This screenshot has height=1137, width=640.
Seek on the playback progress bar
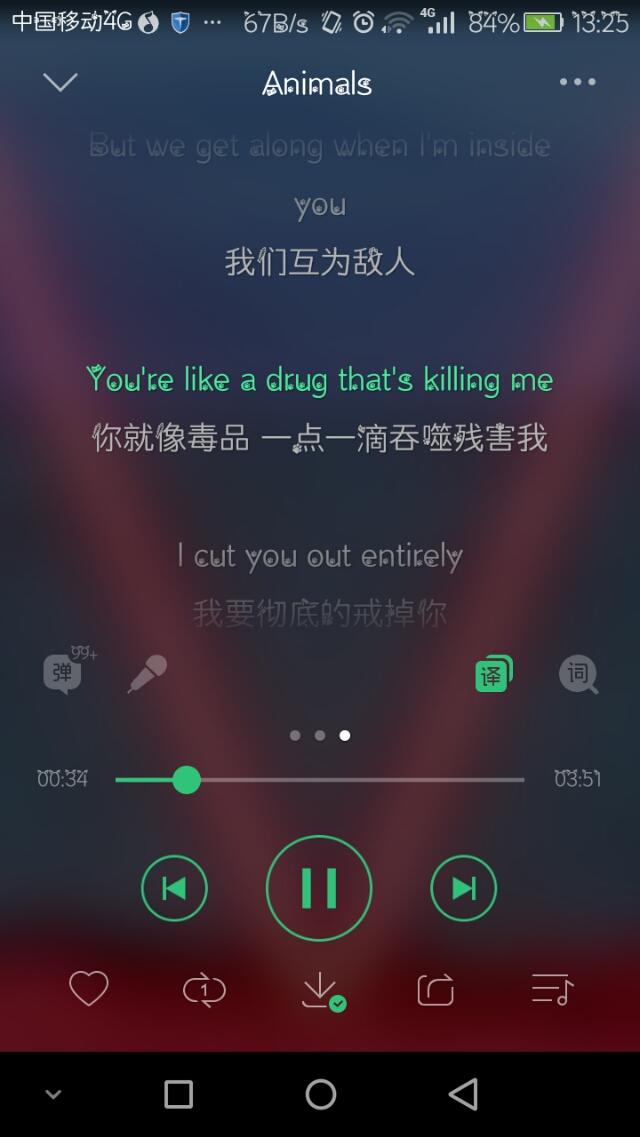320,780
